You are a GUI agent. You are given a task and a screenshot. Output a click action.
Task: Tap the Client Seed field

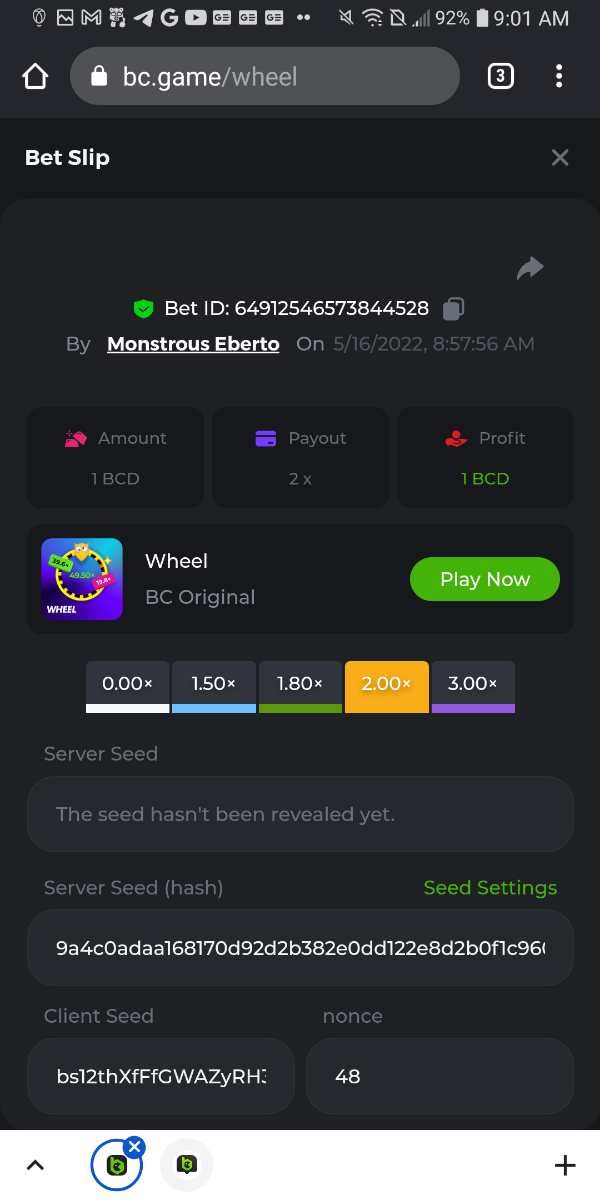point(161,1076)
